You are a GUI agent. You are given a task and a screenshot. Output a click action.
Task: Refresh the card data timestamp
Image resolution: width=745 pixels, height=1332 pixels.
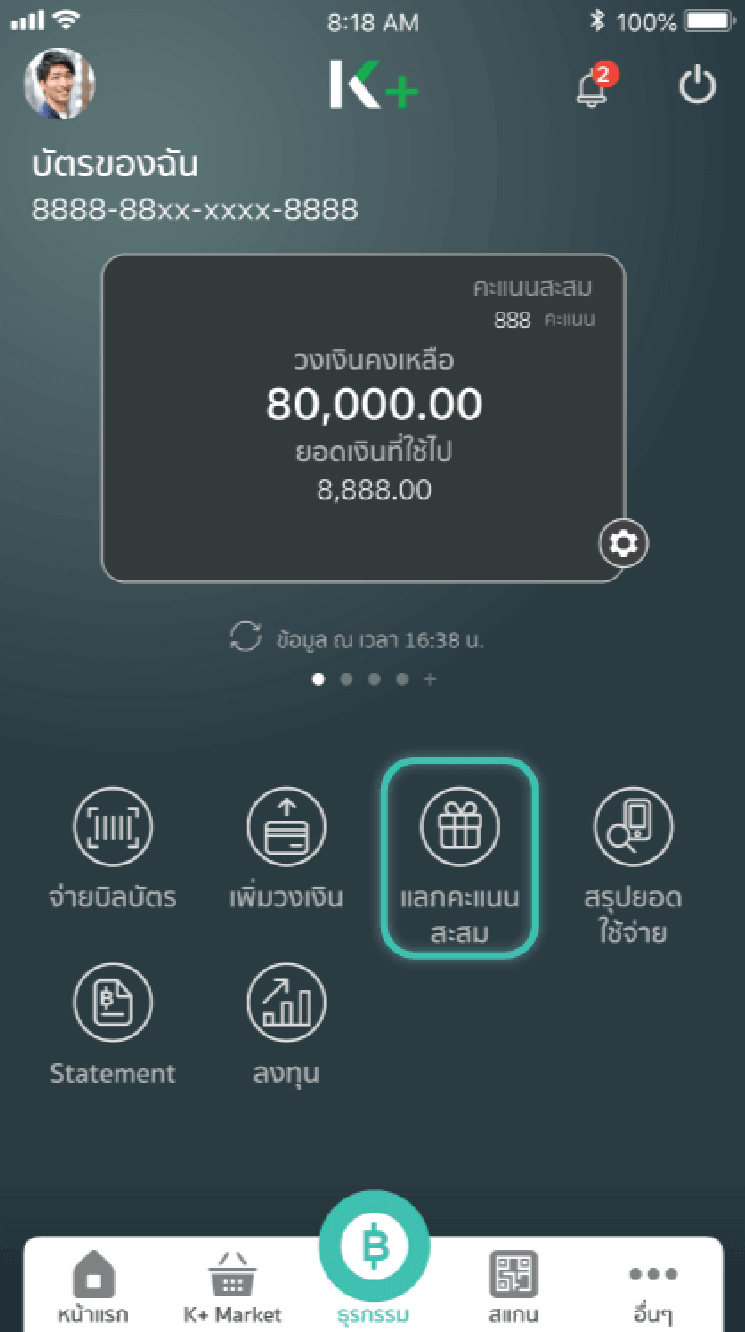[246, 637]
